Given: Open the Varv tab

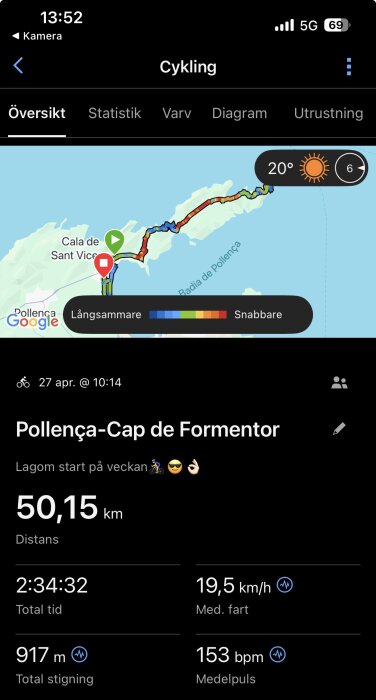Looking at the screenshot, I should coord(176,113).
